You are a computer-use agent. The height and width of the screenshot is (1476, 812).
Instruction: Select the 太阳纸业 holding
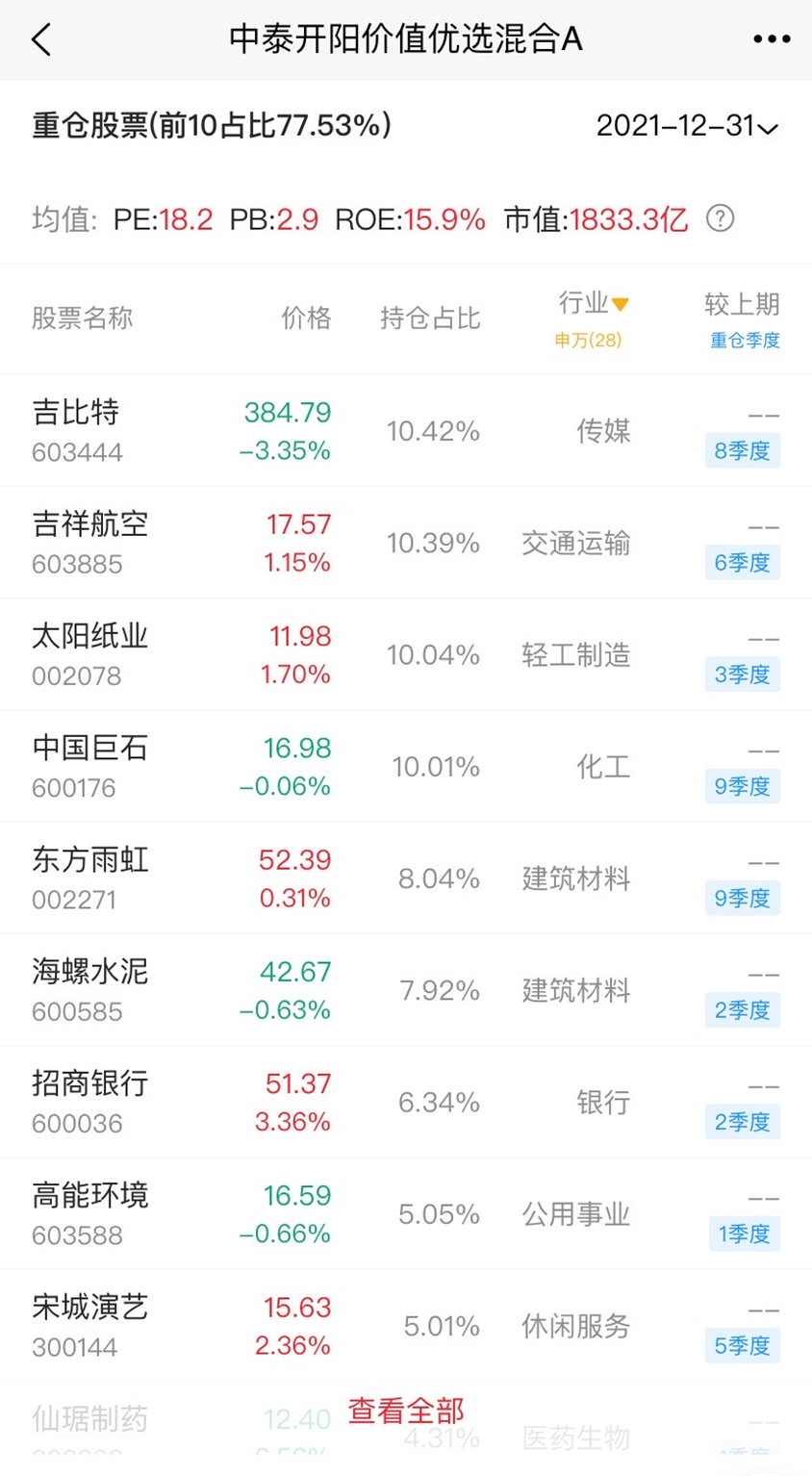90,654
